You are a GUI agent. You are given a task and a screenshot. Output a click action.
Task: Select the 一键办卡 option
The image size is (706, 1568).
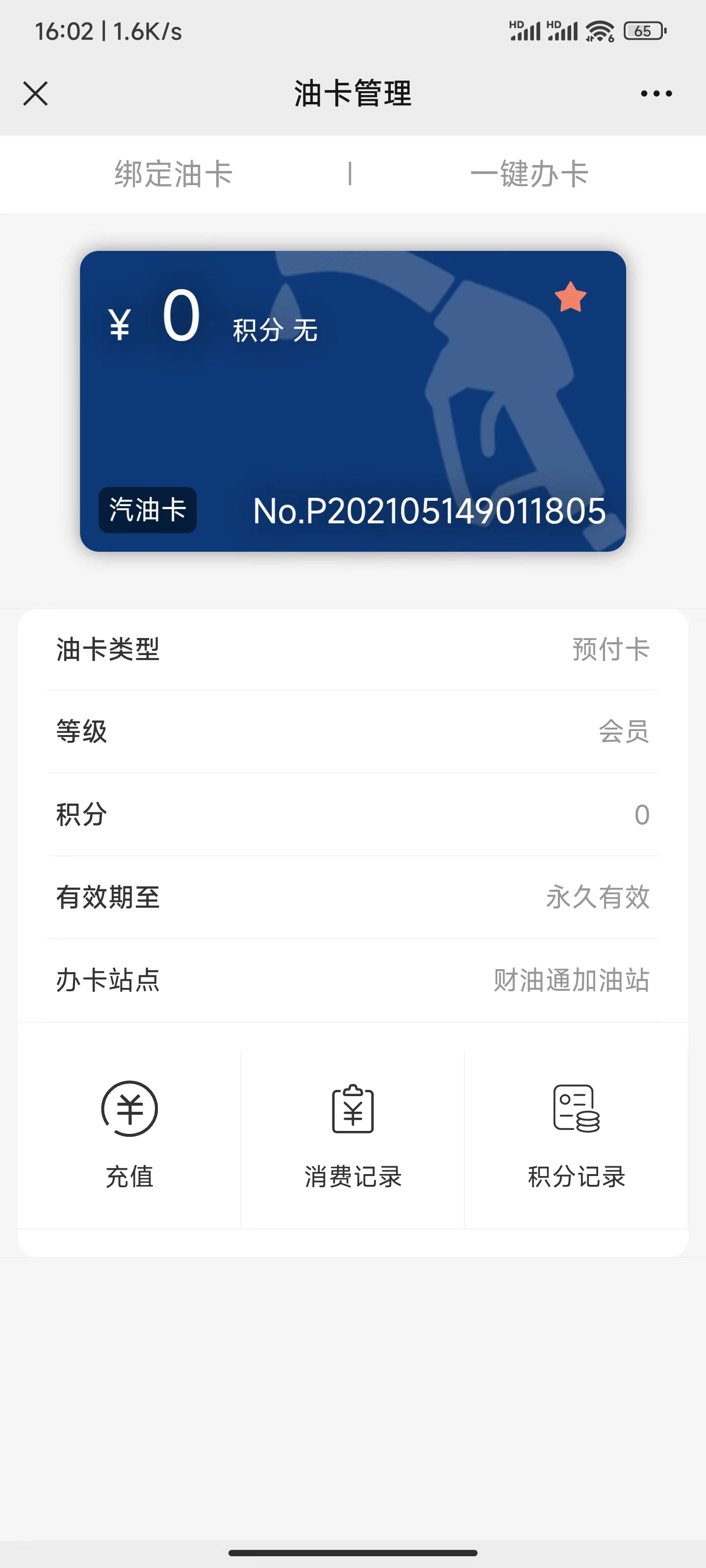pyautogui.click(x=529, y=174)
